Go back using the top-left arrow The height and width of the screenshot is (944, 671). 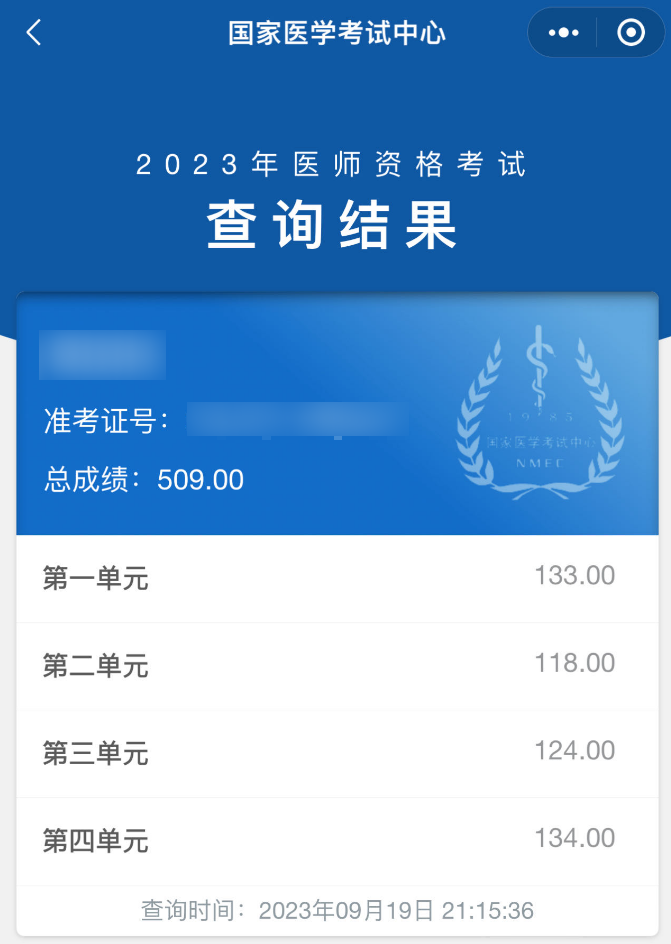(34, 33)
